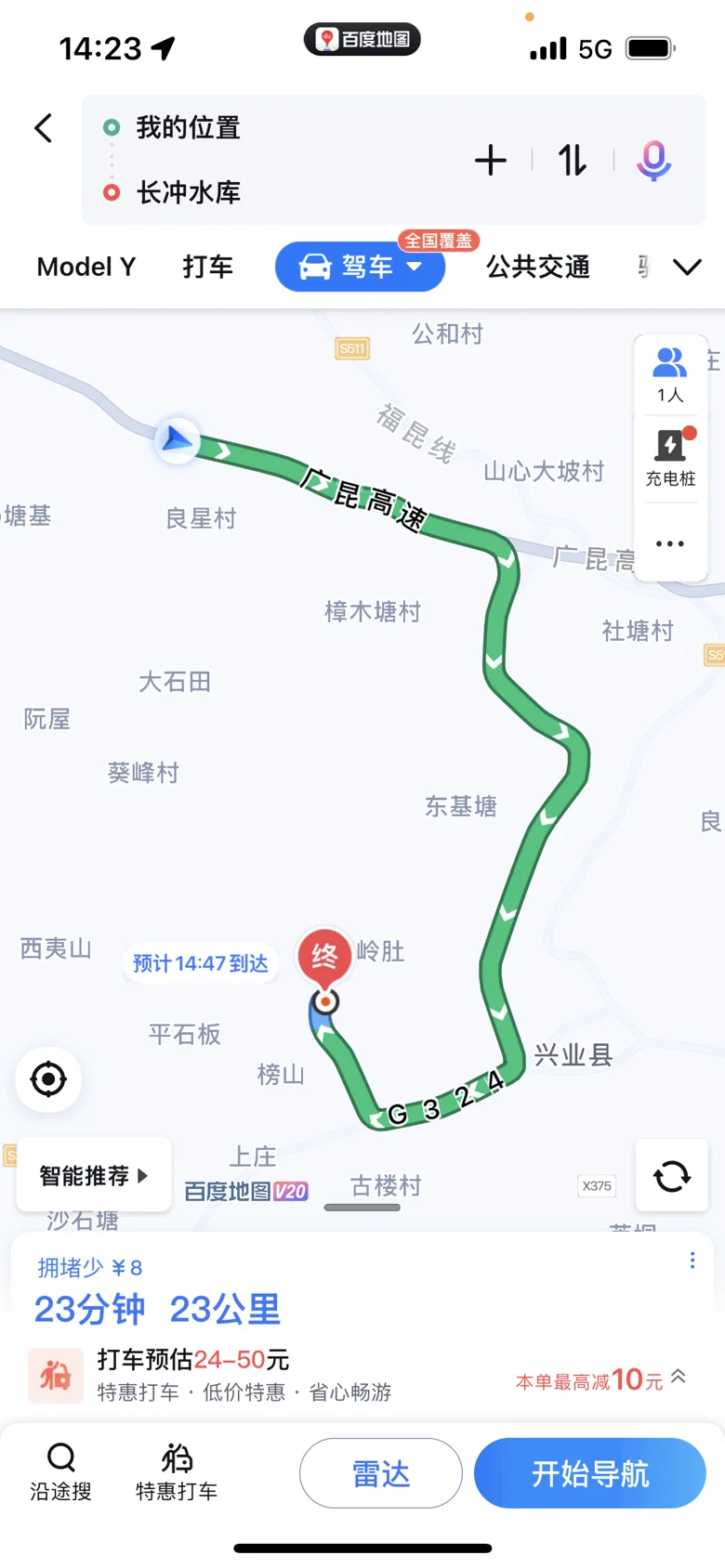This screenshot has height=1568, width=725.
Task: Show 充电桩 charging stations
Action: click(670, 458)
